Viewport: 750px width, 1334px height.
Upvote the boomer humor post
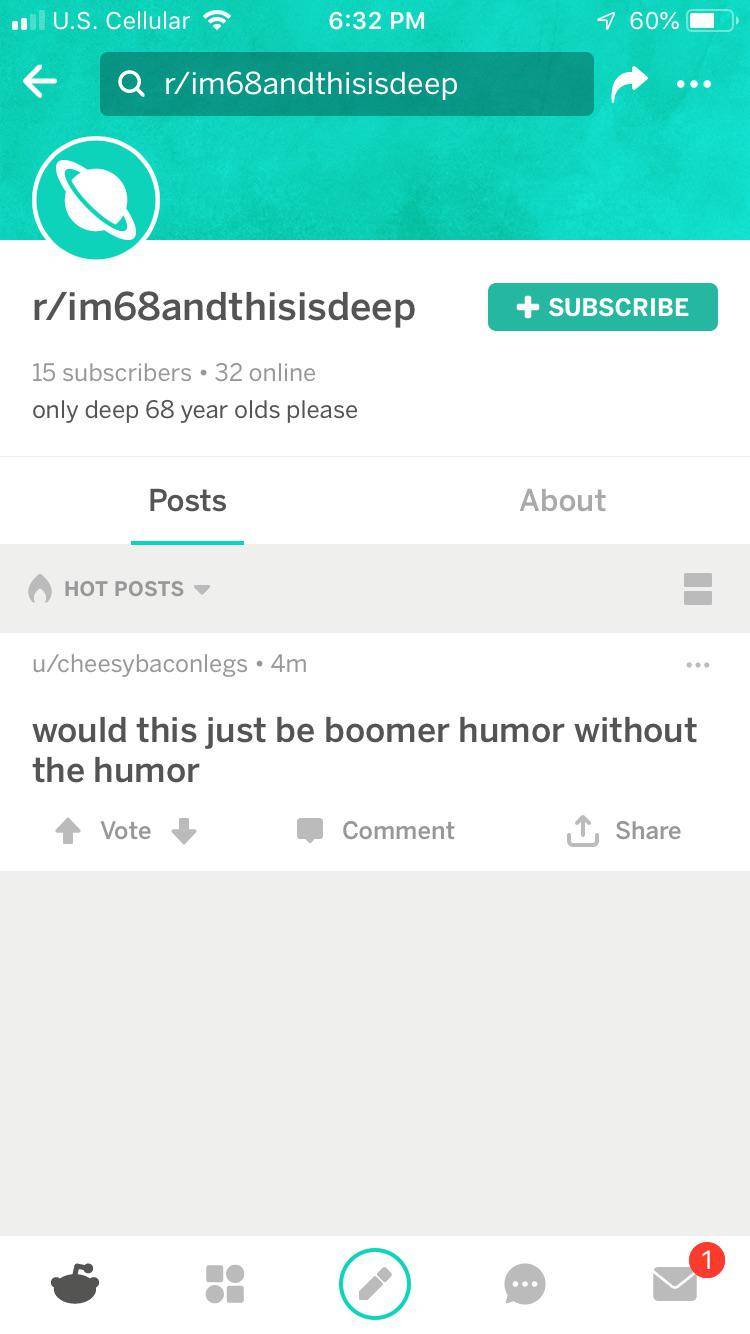point(68,831)
